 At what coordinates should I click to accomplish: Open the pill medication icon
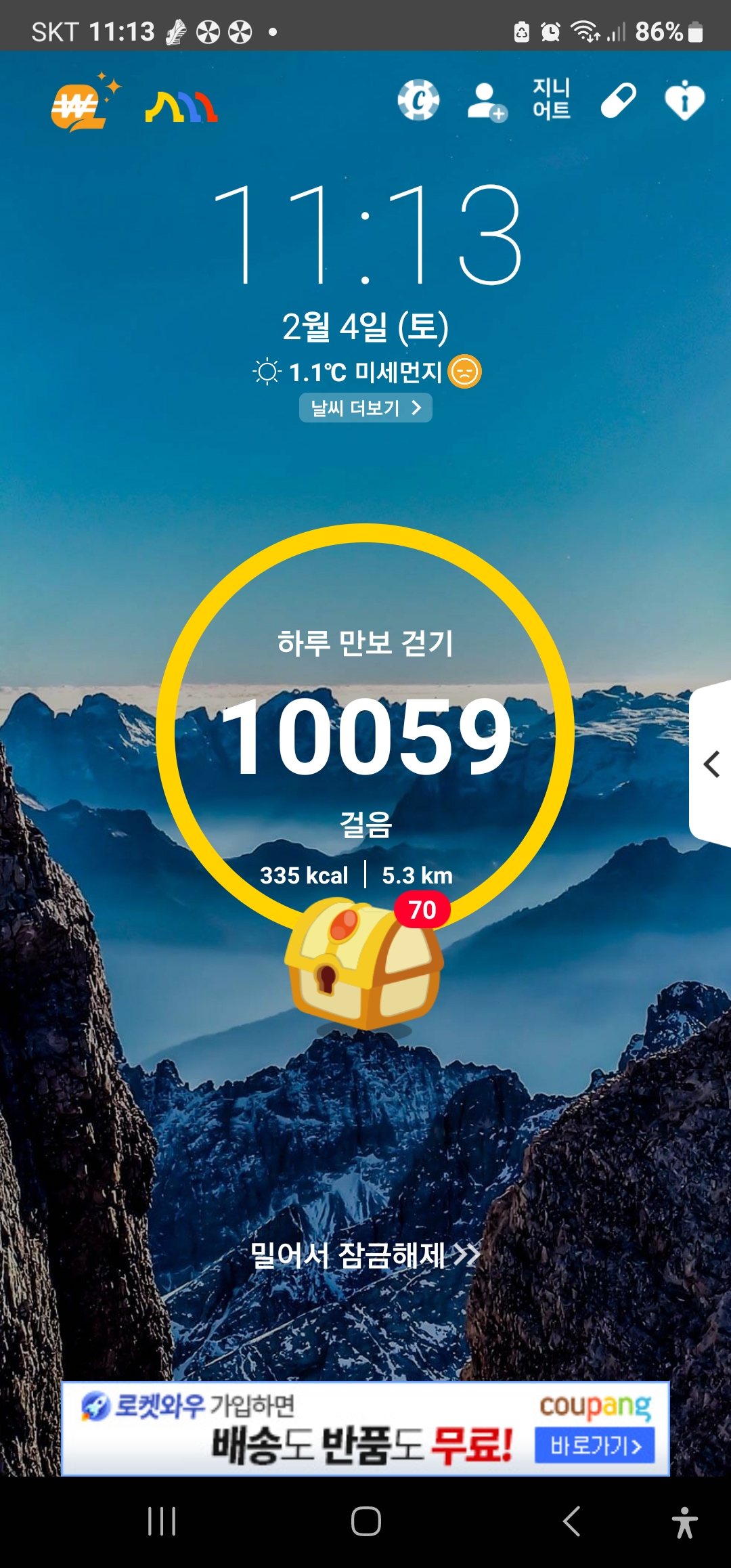(618, 101)
